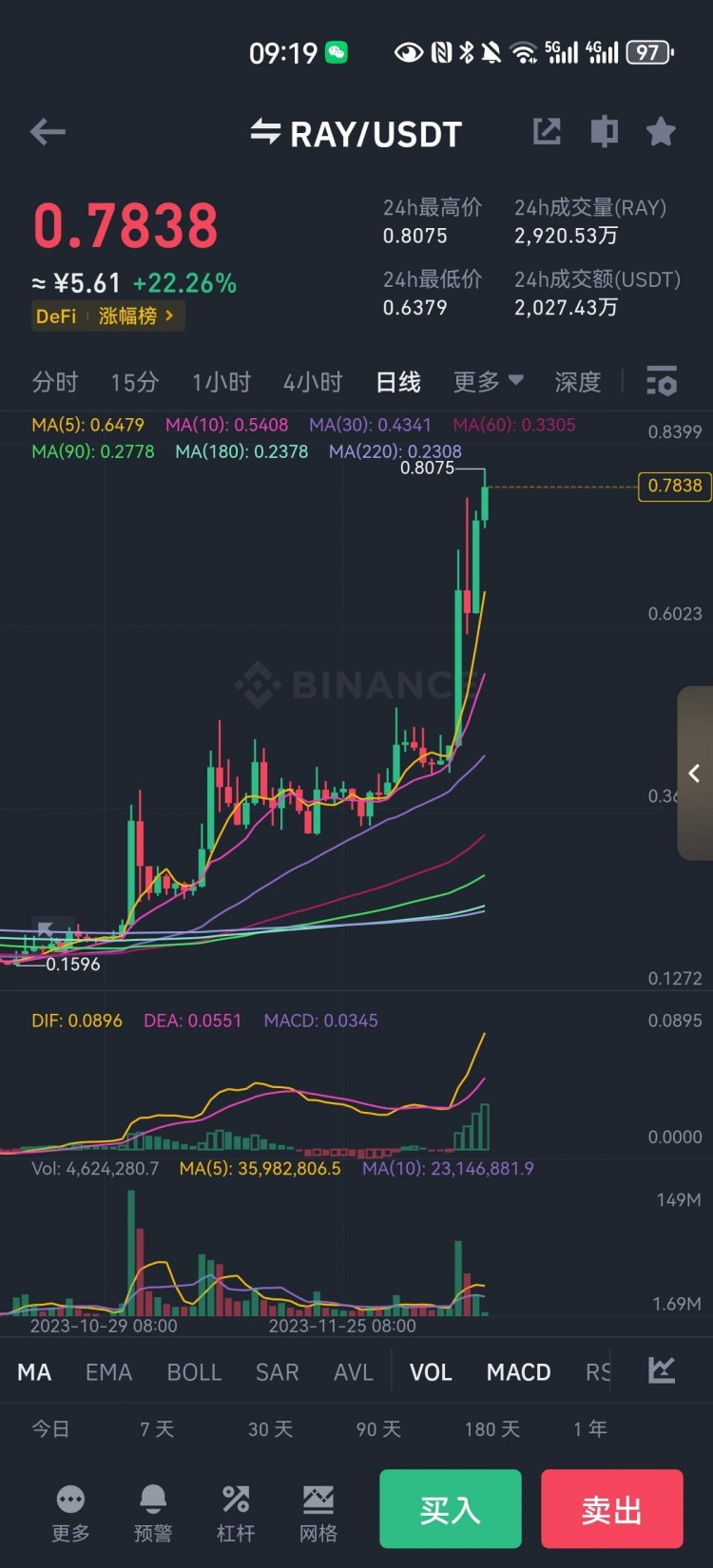Open chart settings icon

tap(662, 381)
